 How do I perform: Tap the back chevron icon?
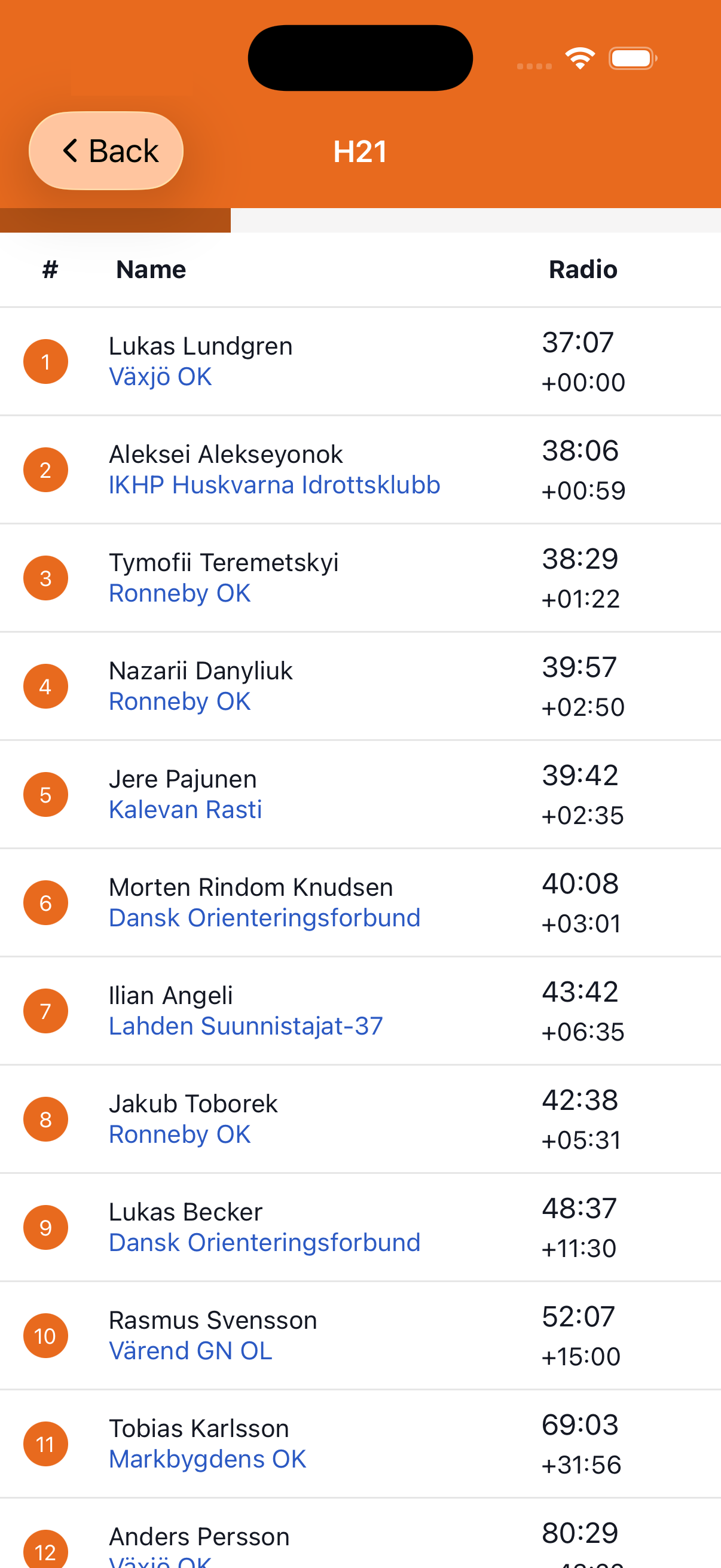click(69, 150)
